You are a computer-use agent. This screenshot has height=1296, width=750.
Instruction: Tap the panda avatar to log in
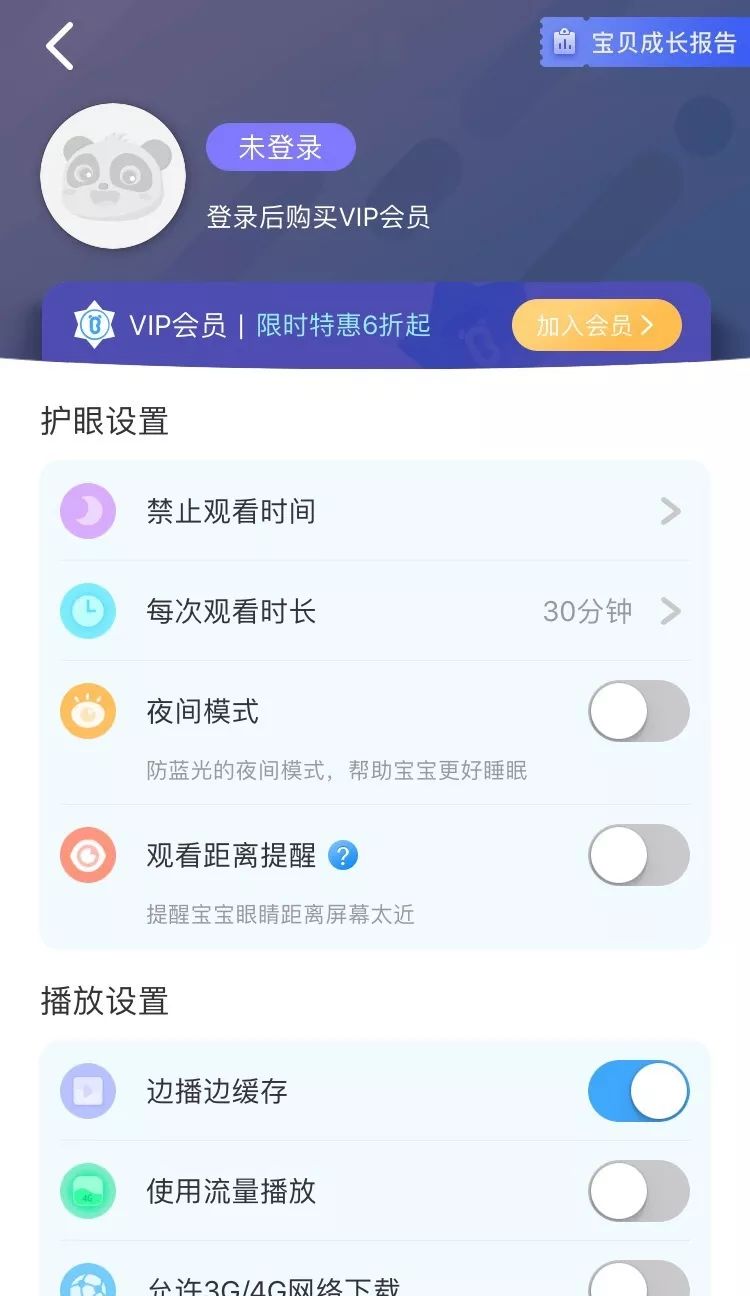(113, 175)
